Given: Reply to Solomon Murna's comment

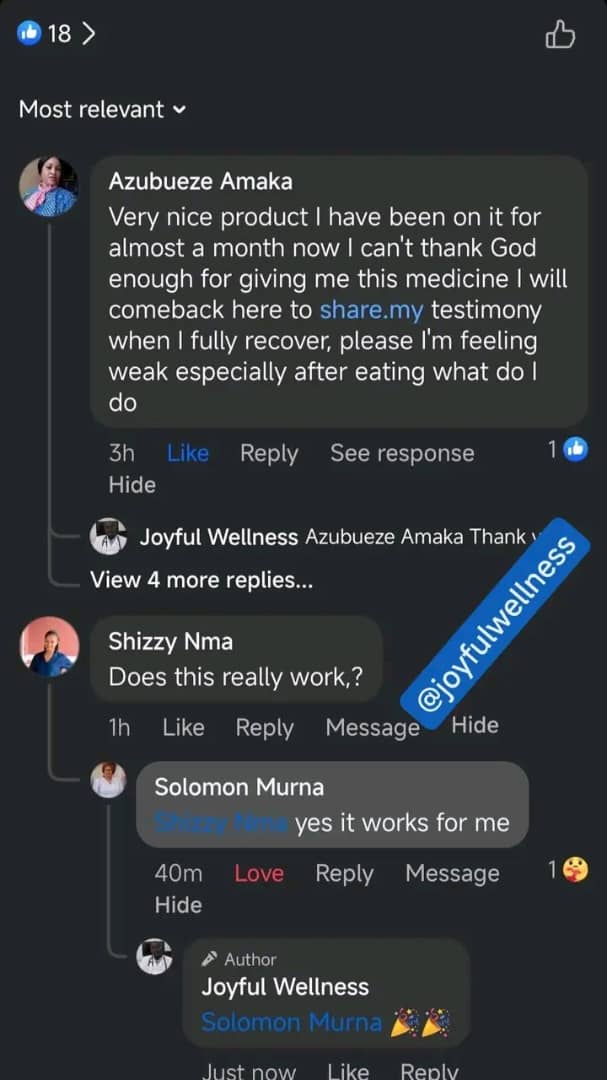Looking at the screenshot, I should [x=344, y=873].
